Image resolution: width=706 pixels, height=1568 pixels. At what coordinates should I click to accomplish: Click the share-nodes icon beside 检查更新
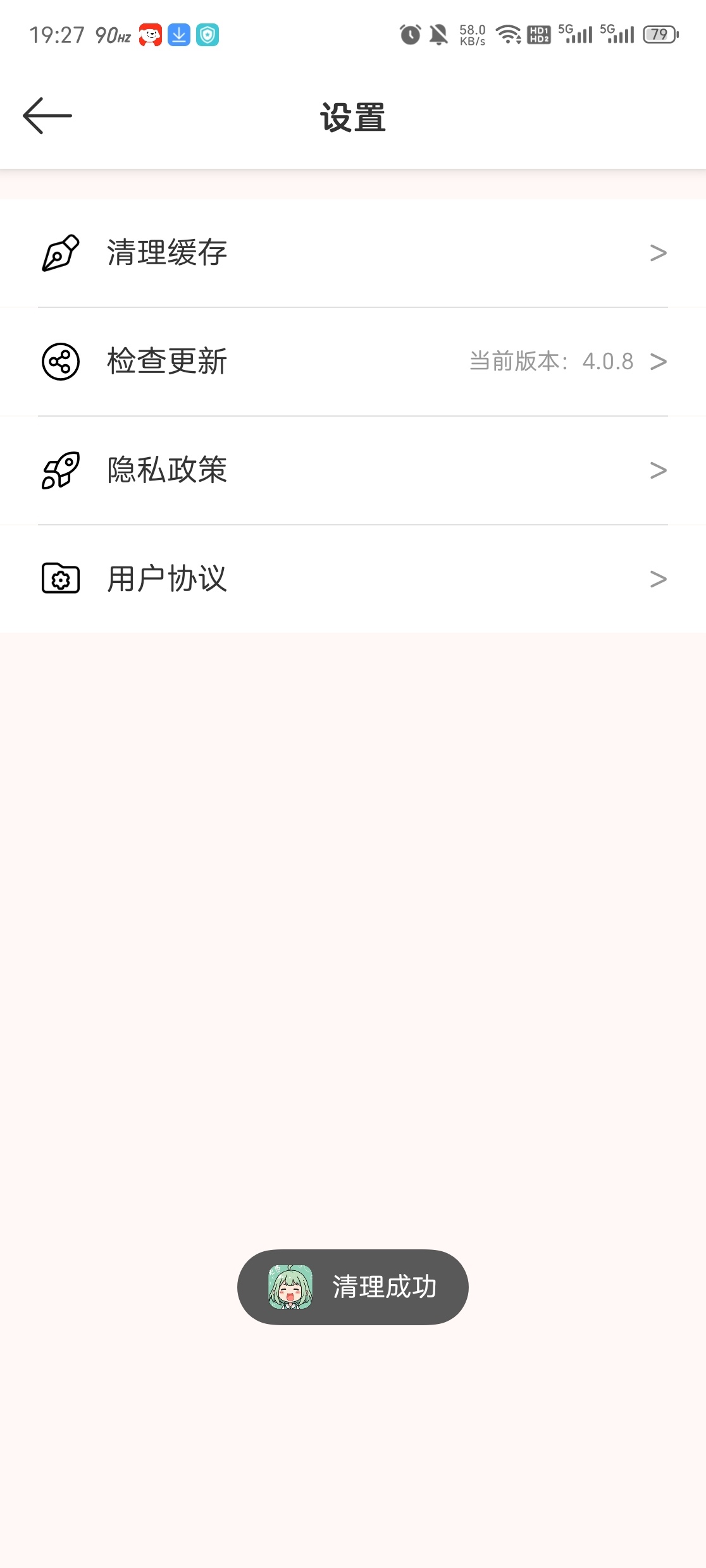(x=61, y=362)
